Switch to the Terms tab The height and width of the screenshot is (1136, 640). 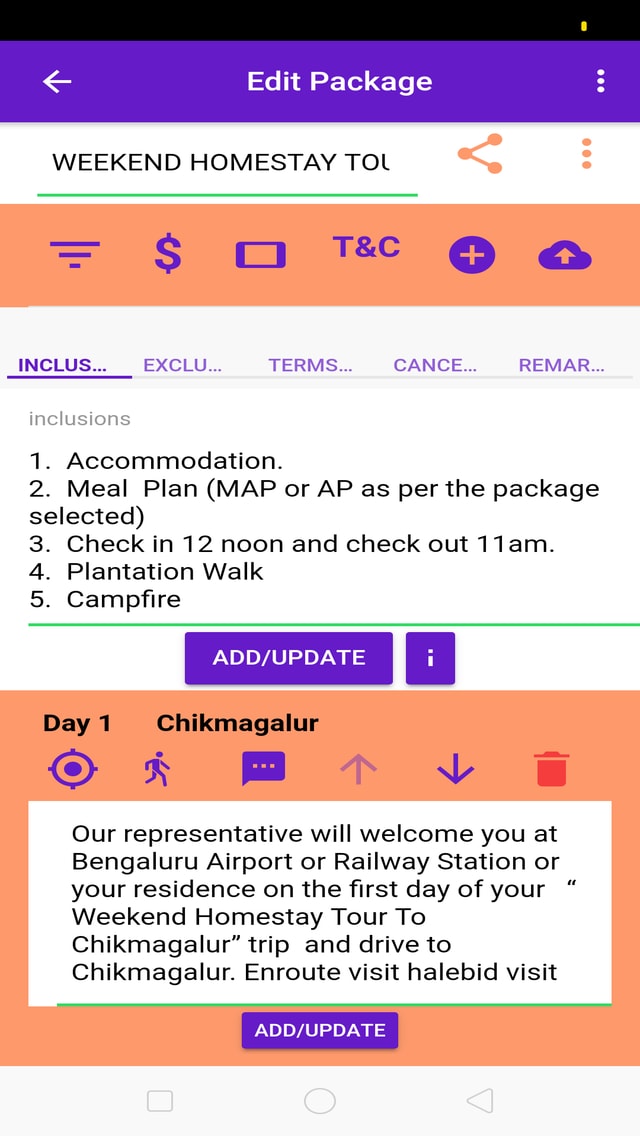click(x=310, y=365)
